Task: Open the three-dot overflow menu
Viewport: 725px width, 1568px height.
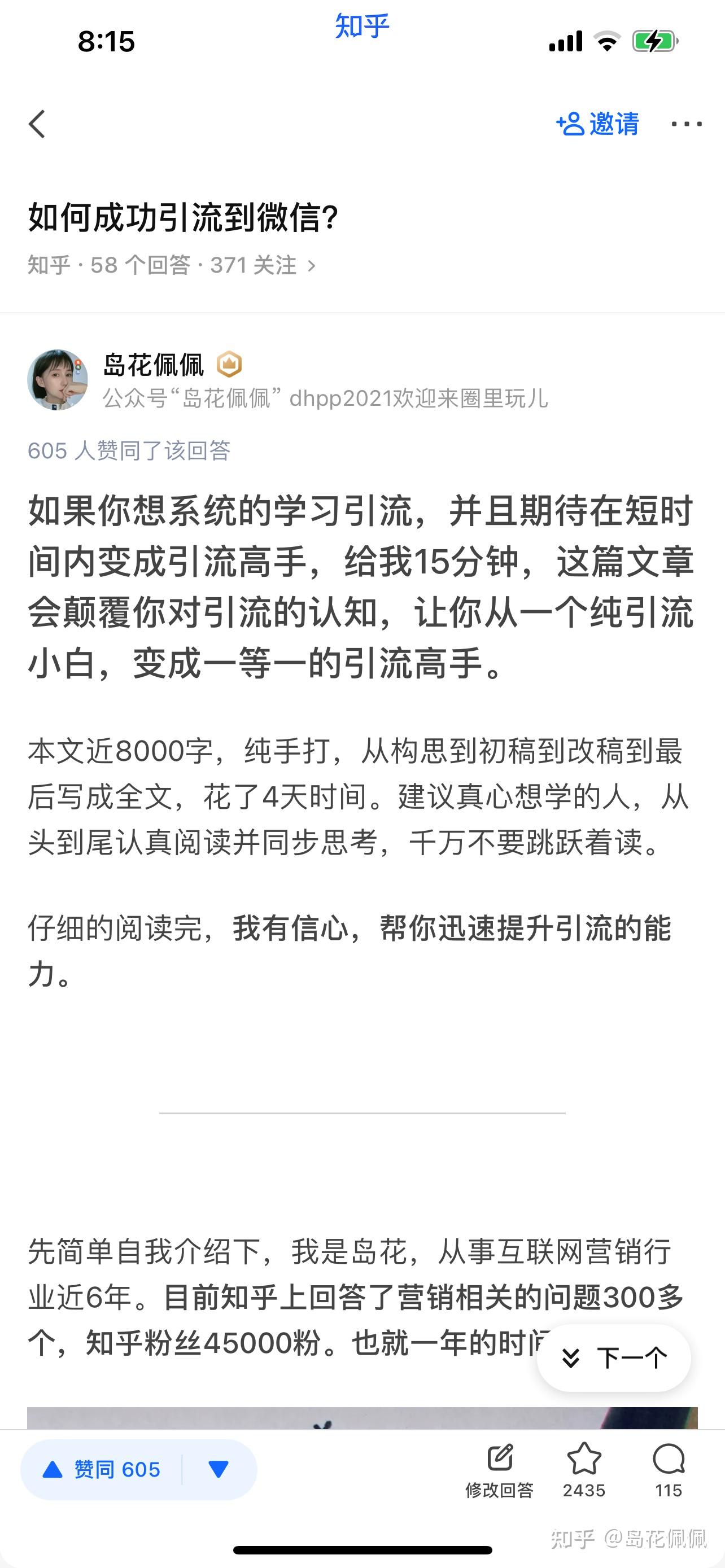Action: click(x=686, y=124)
